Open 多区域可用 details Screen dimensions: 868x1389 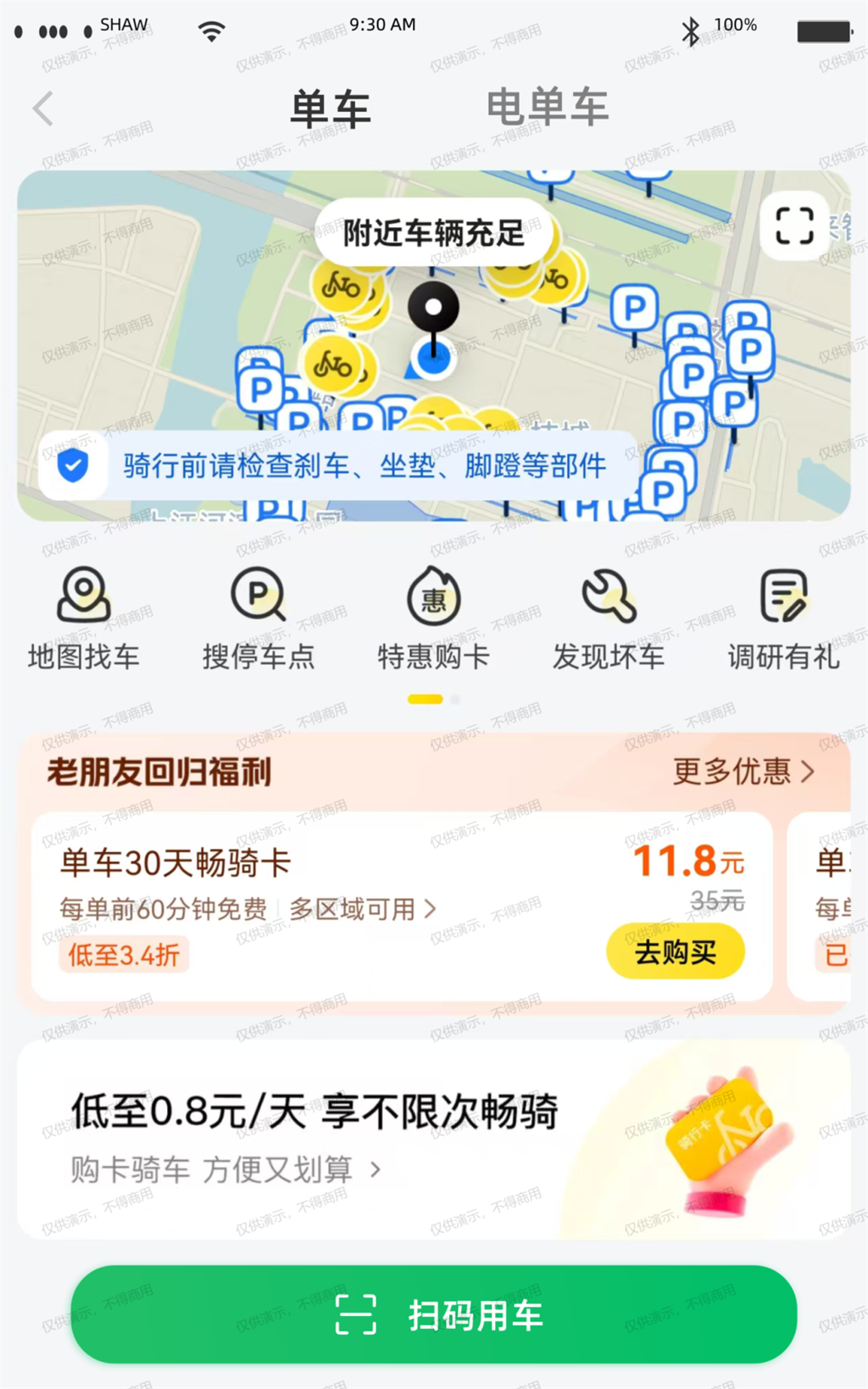(363, 909)
